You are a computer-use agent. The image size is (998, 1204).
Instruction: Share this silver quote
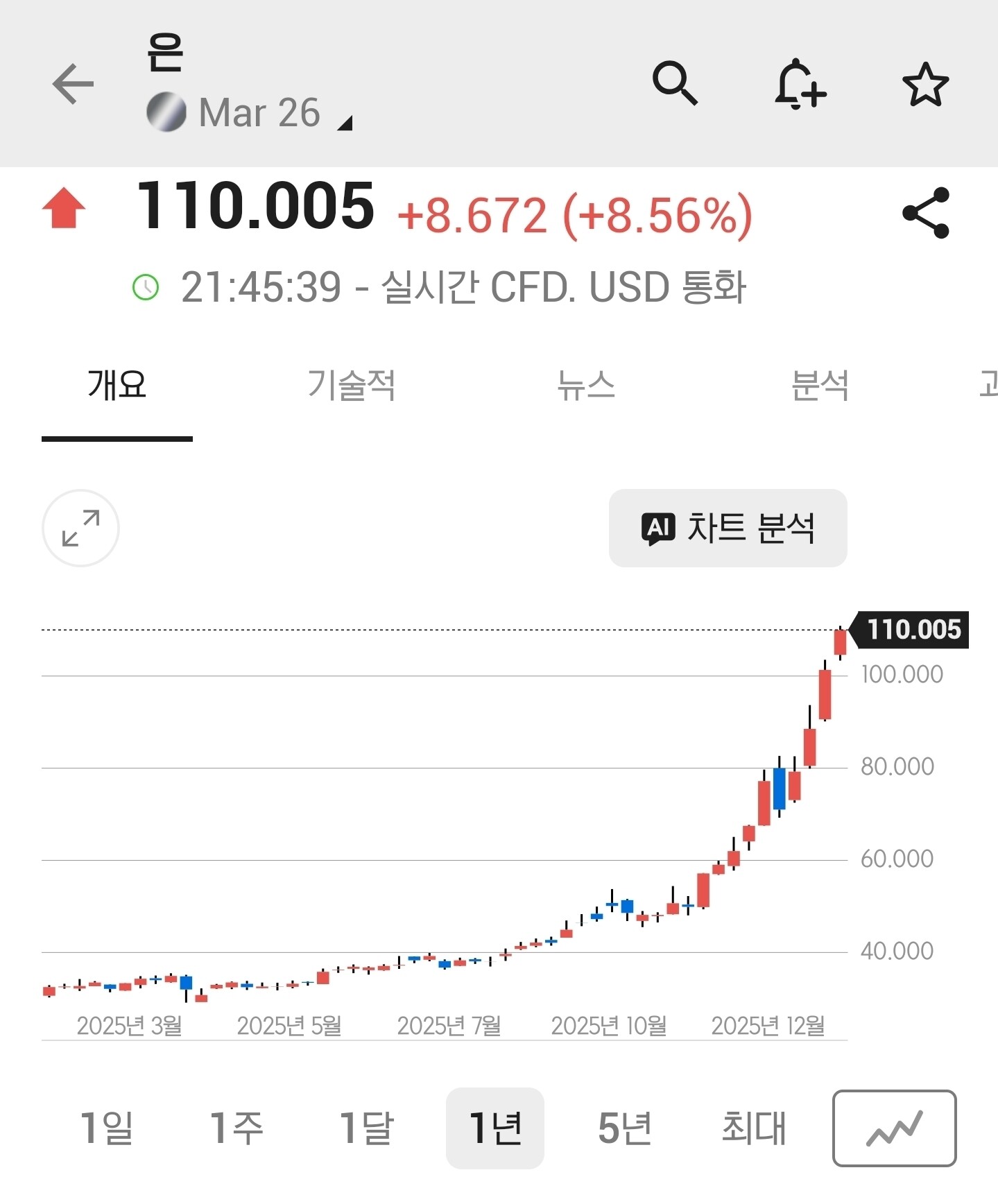tap(925, 213)
